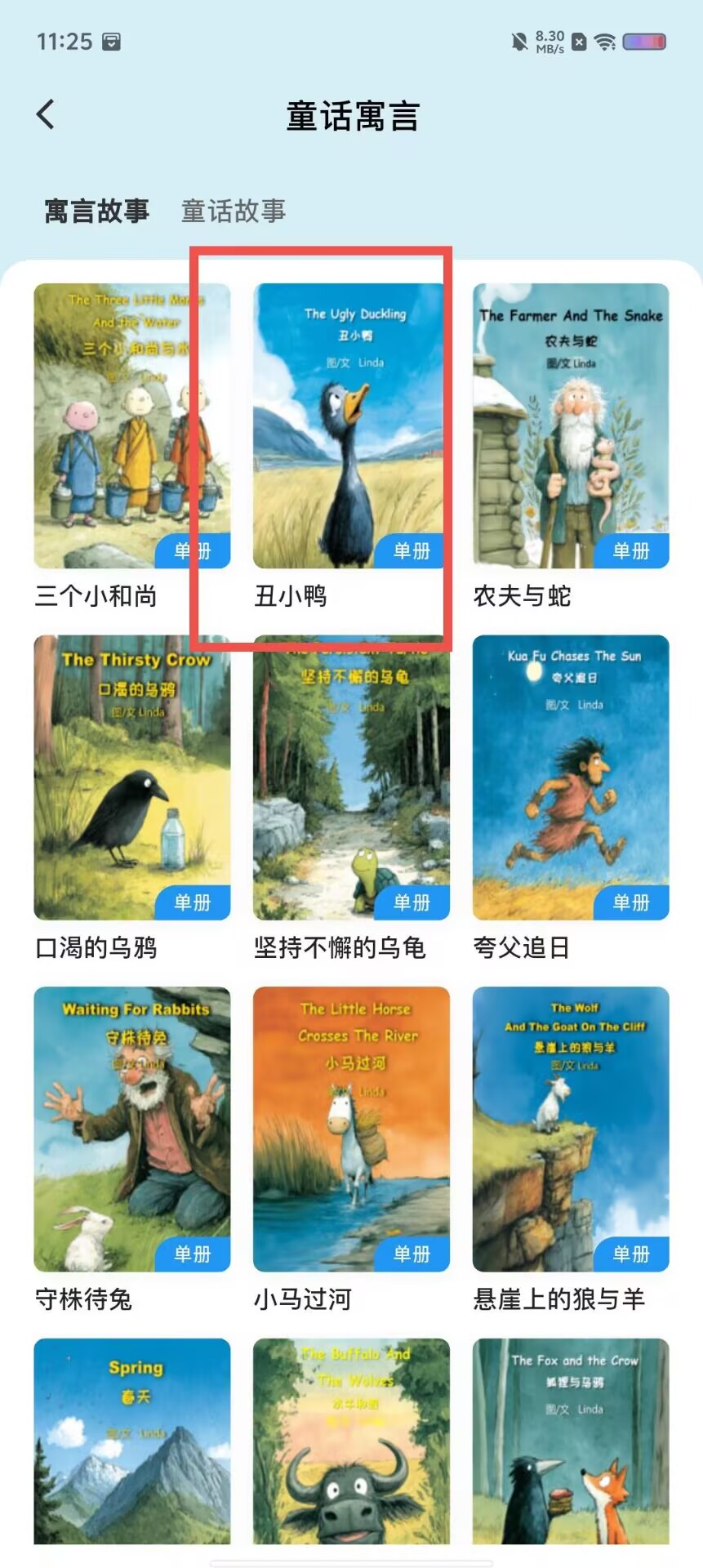Select the 寓言故事 tab

coord(97,211)
